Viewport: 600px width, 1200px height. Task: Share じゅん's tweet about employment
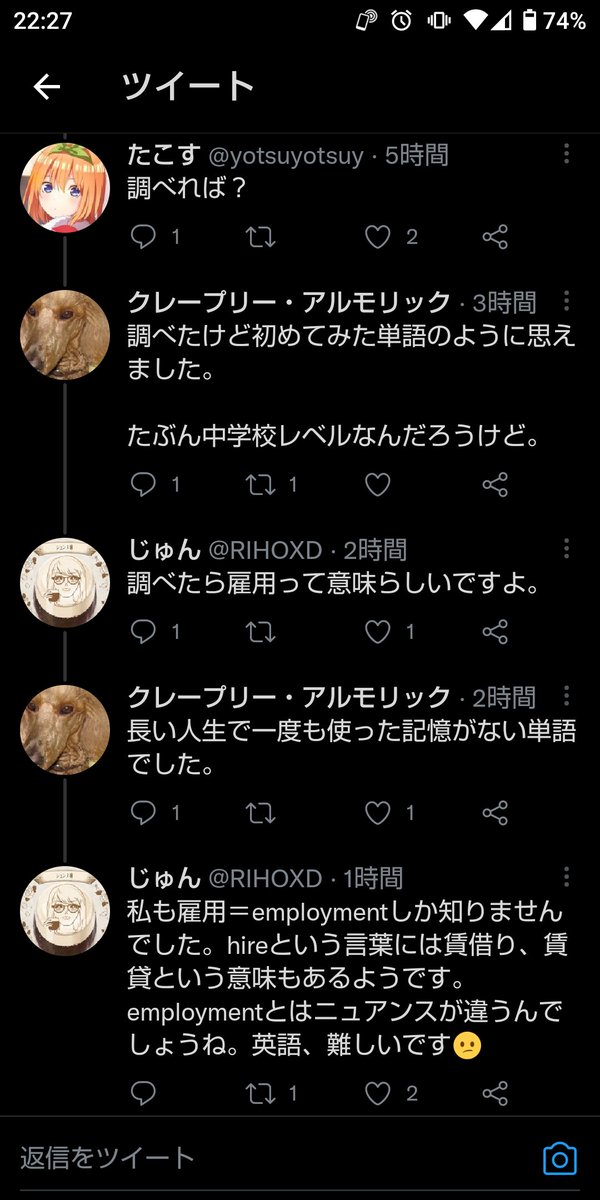click(x=494, y=1093)
